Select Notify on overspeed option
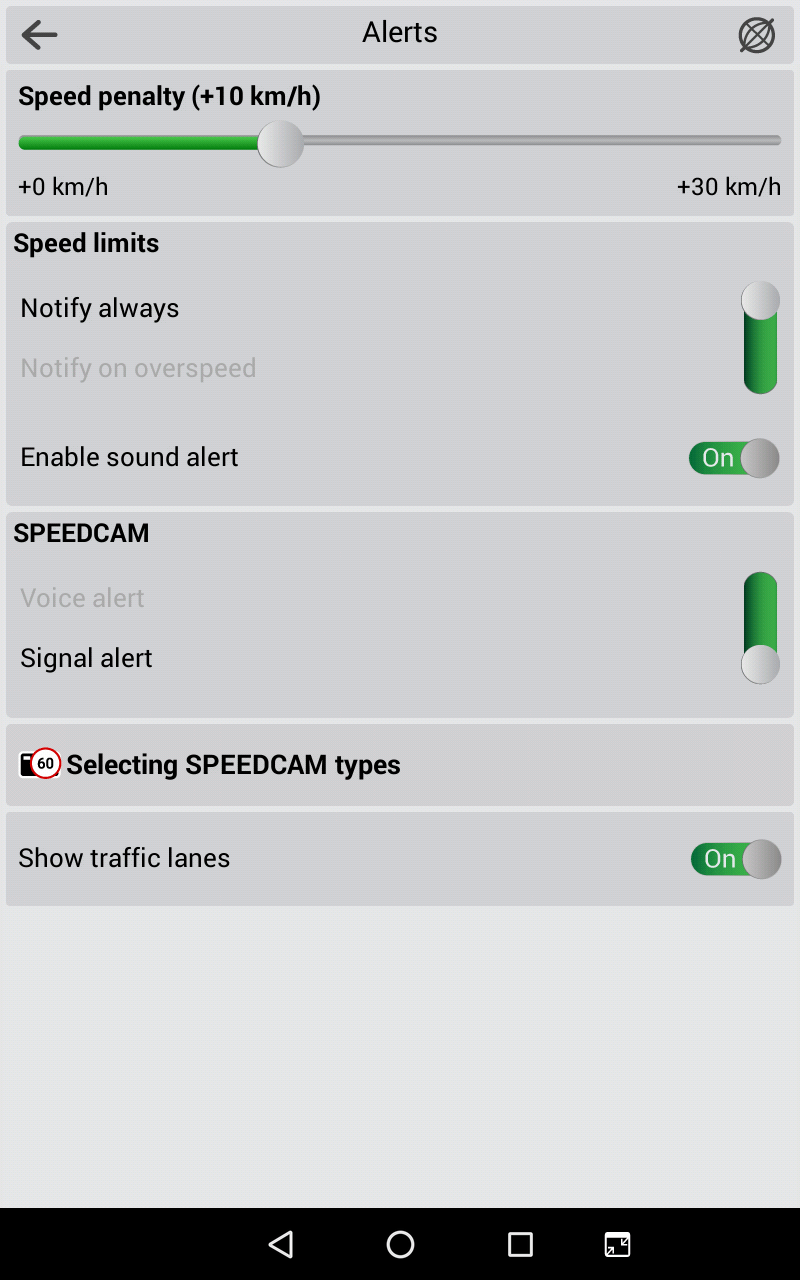 pos(138,368)
